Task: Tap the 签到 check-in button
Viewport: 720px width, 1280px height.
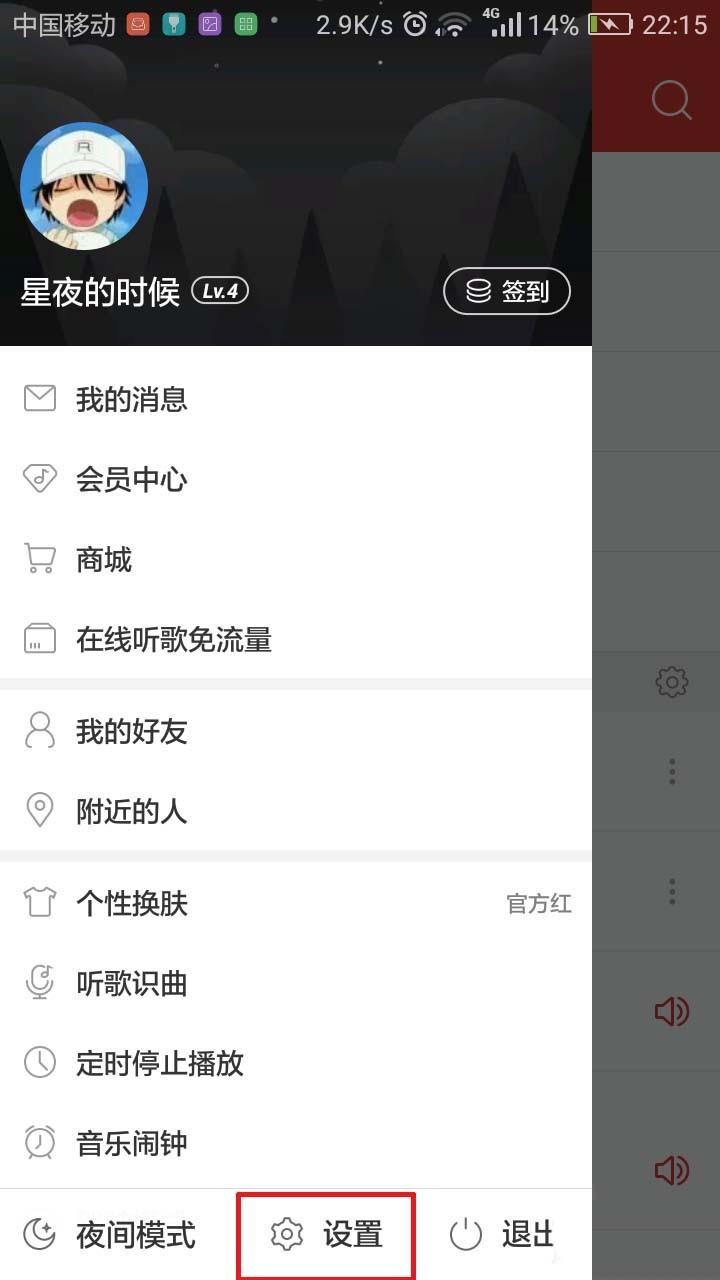Action: [506, 291]
